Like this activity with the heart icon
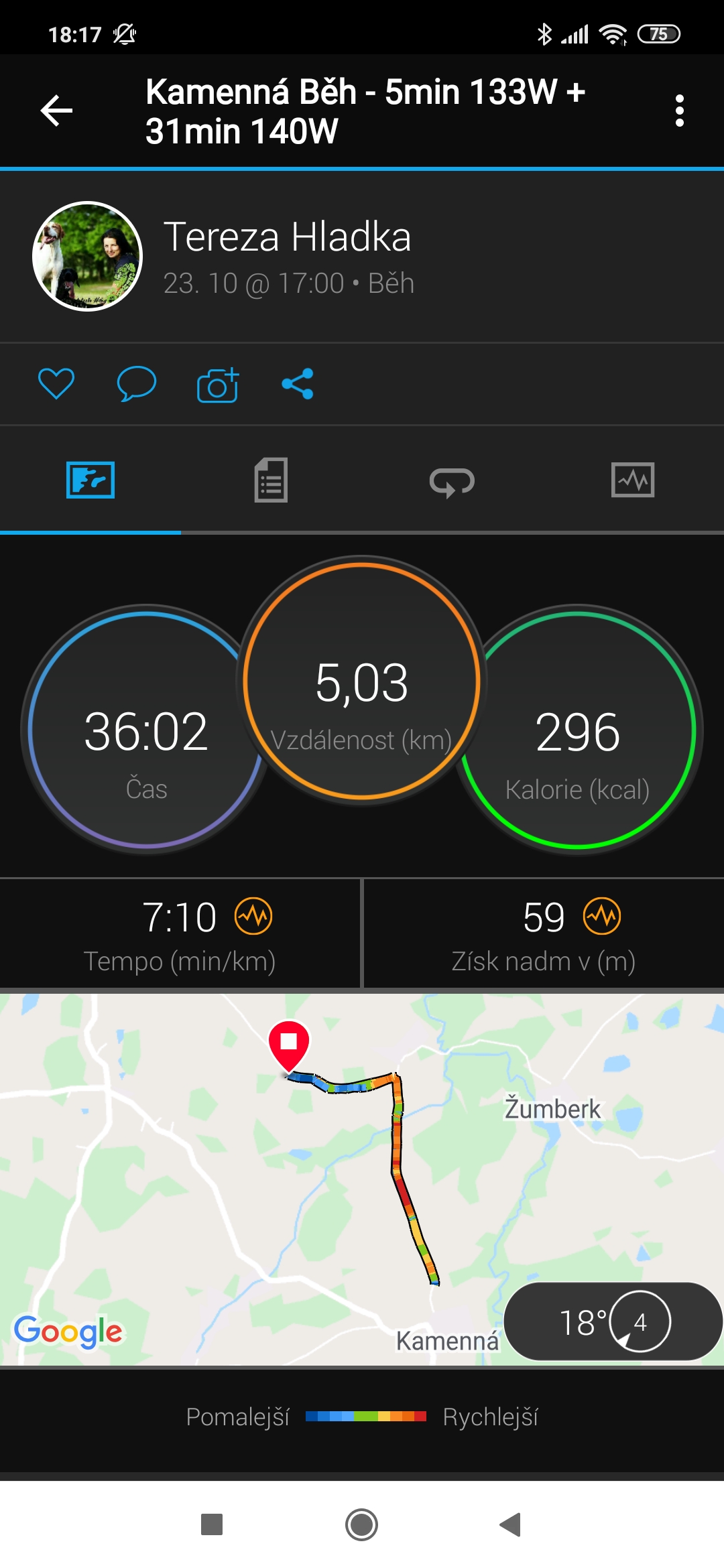 56,384
